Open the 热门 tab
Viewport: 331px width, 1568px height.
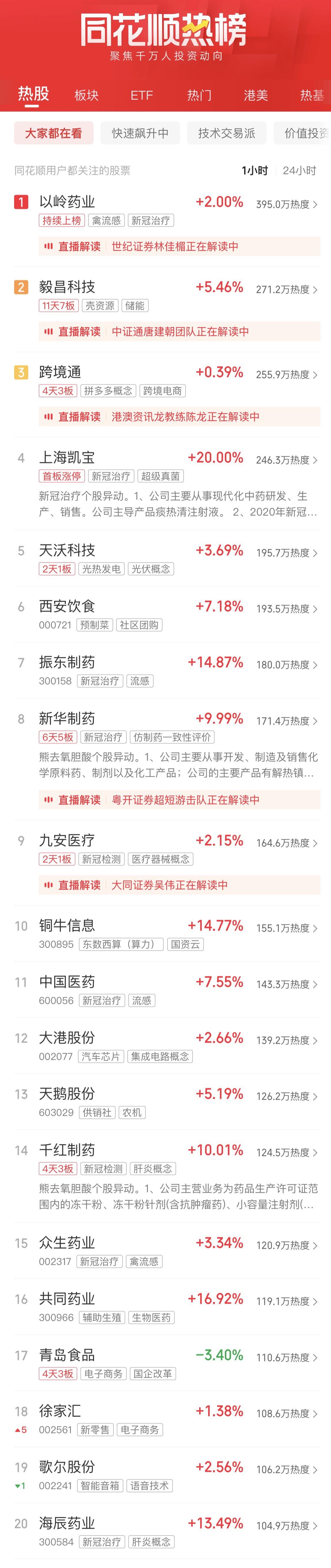point(199,95)
